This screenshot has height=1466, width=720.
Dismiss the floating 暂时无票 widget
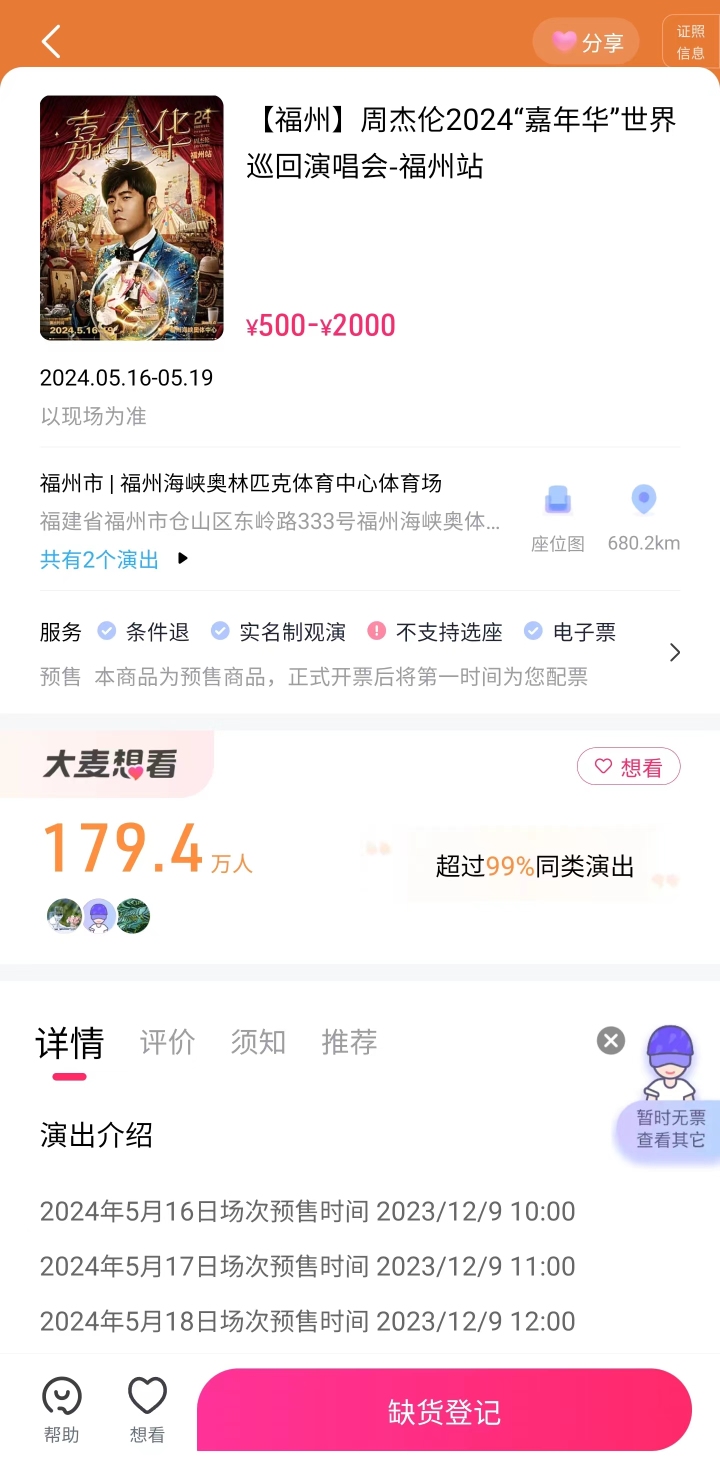pos(611,1041)
